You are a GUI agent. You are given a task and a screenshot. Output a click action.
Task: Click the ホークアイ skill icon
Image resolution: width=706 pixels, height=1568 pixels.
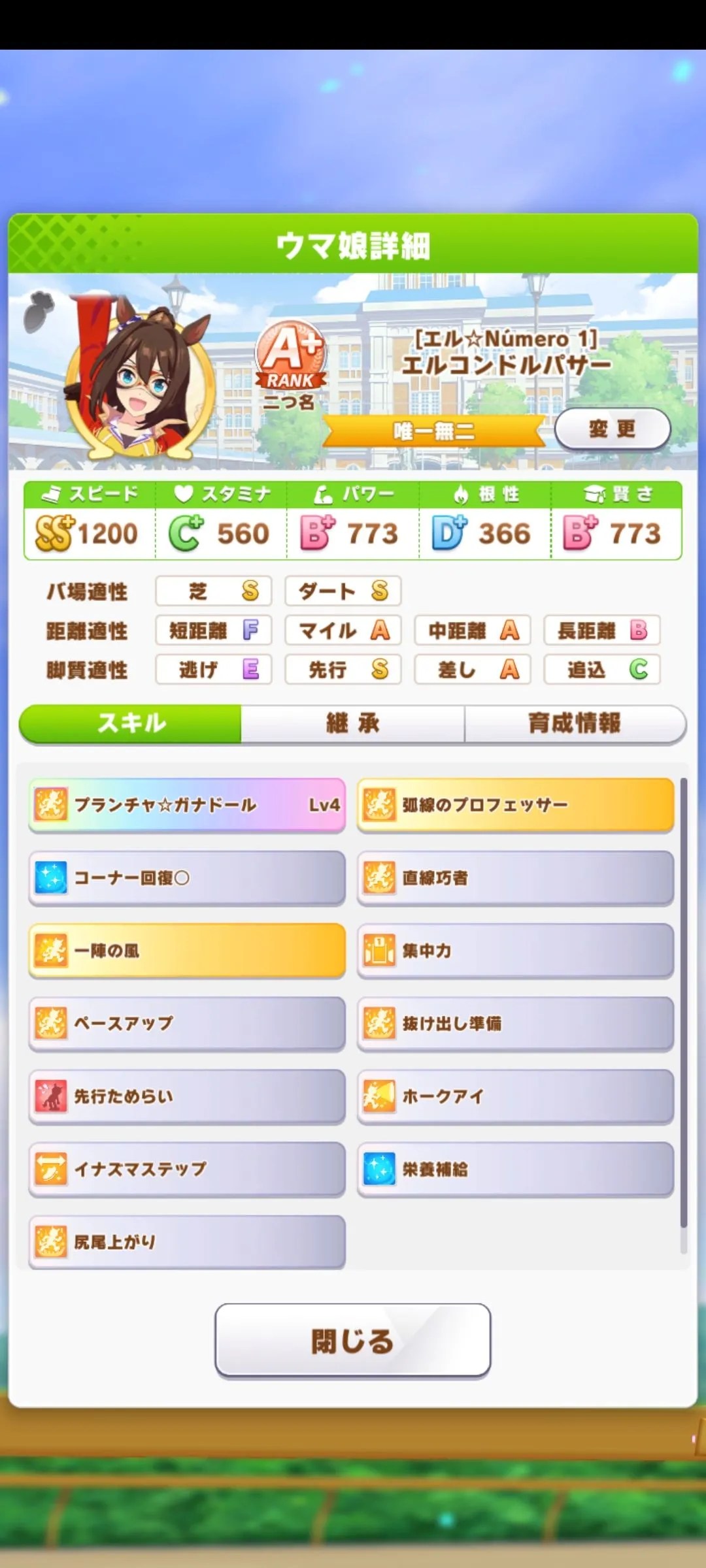378,1097
